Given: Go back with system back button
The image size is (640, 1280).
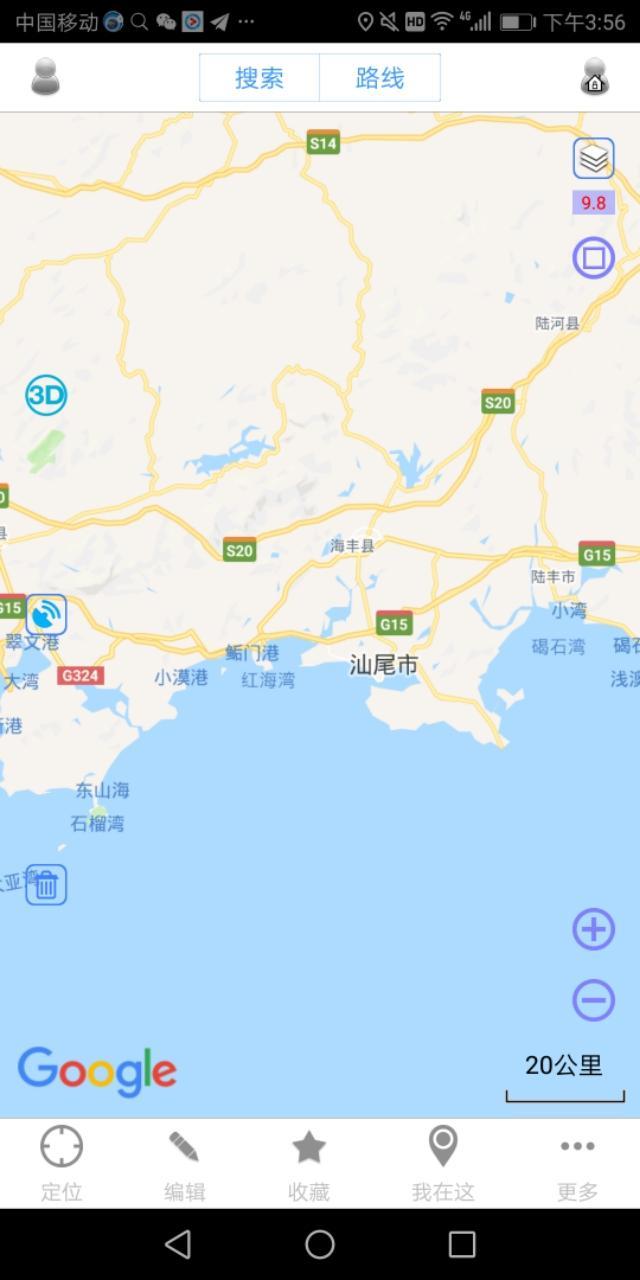Looking at the screenshot, I should click(178, 1244).
